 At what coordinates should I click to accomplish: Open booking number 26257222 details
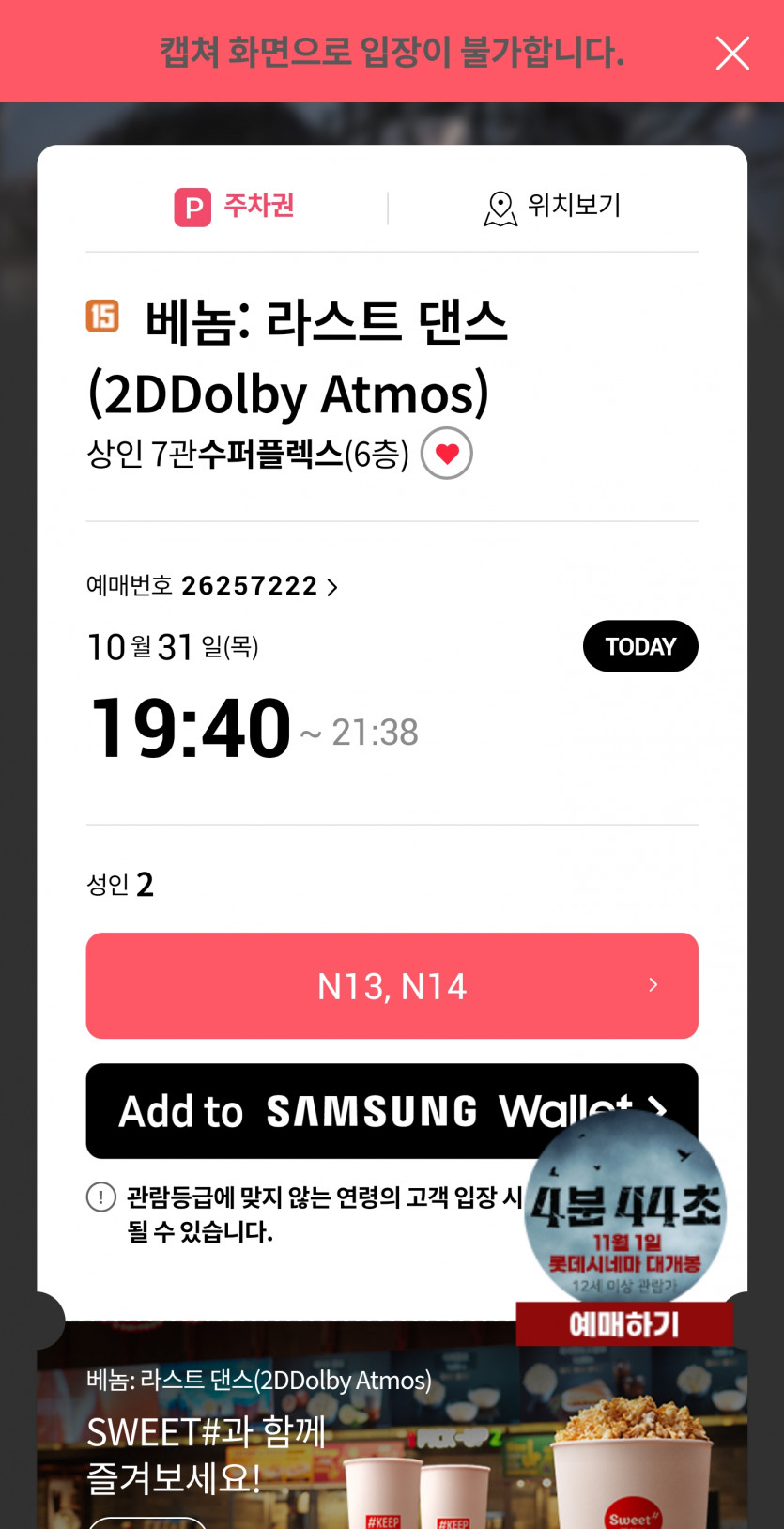pos(213,586)
